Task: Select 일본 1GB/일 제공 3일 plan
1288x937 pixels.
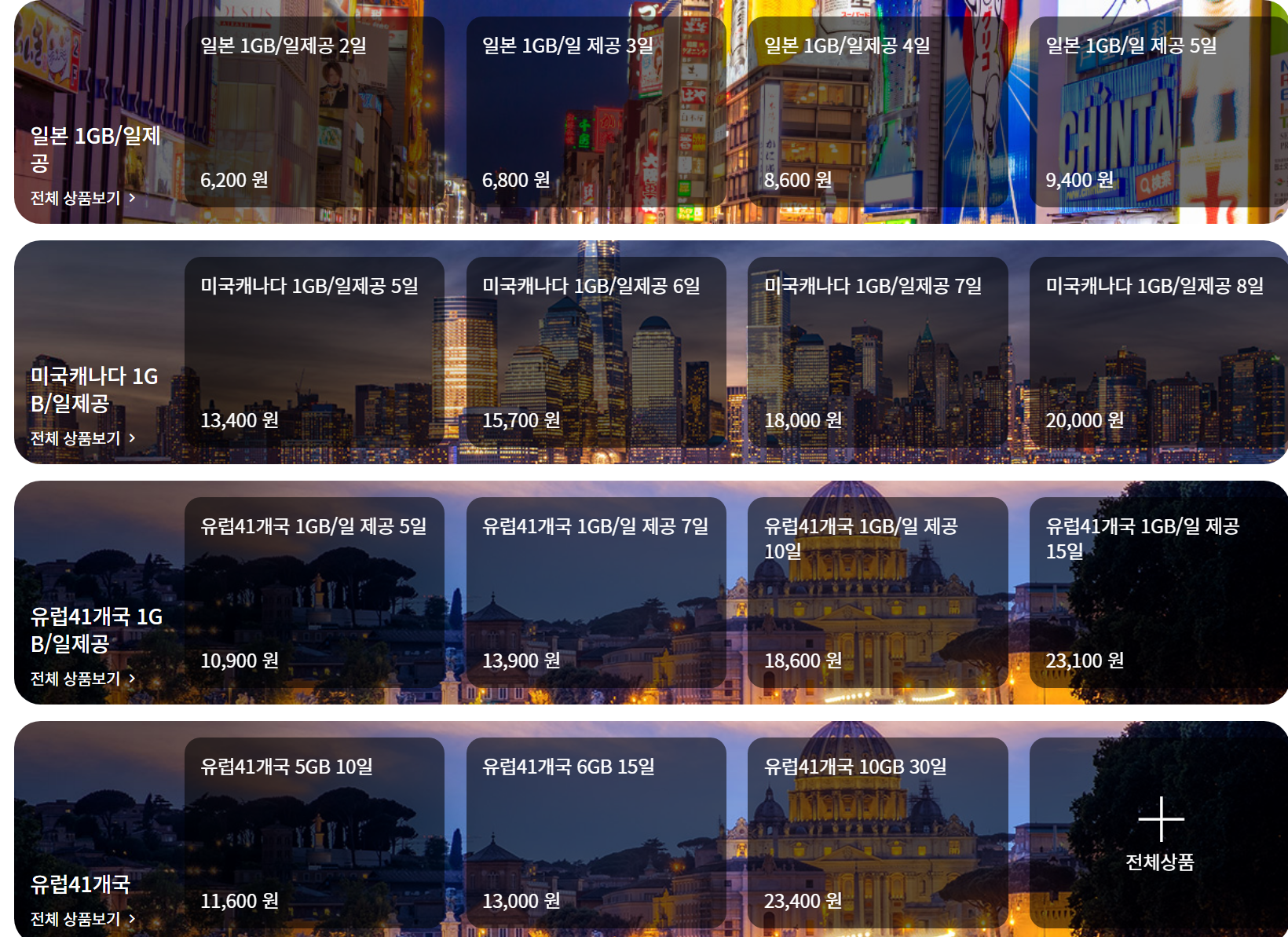Action: pyautogui.click(x=596, y=112)
